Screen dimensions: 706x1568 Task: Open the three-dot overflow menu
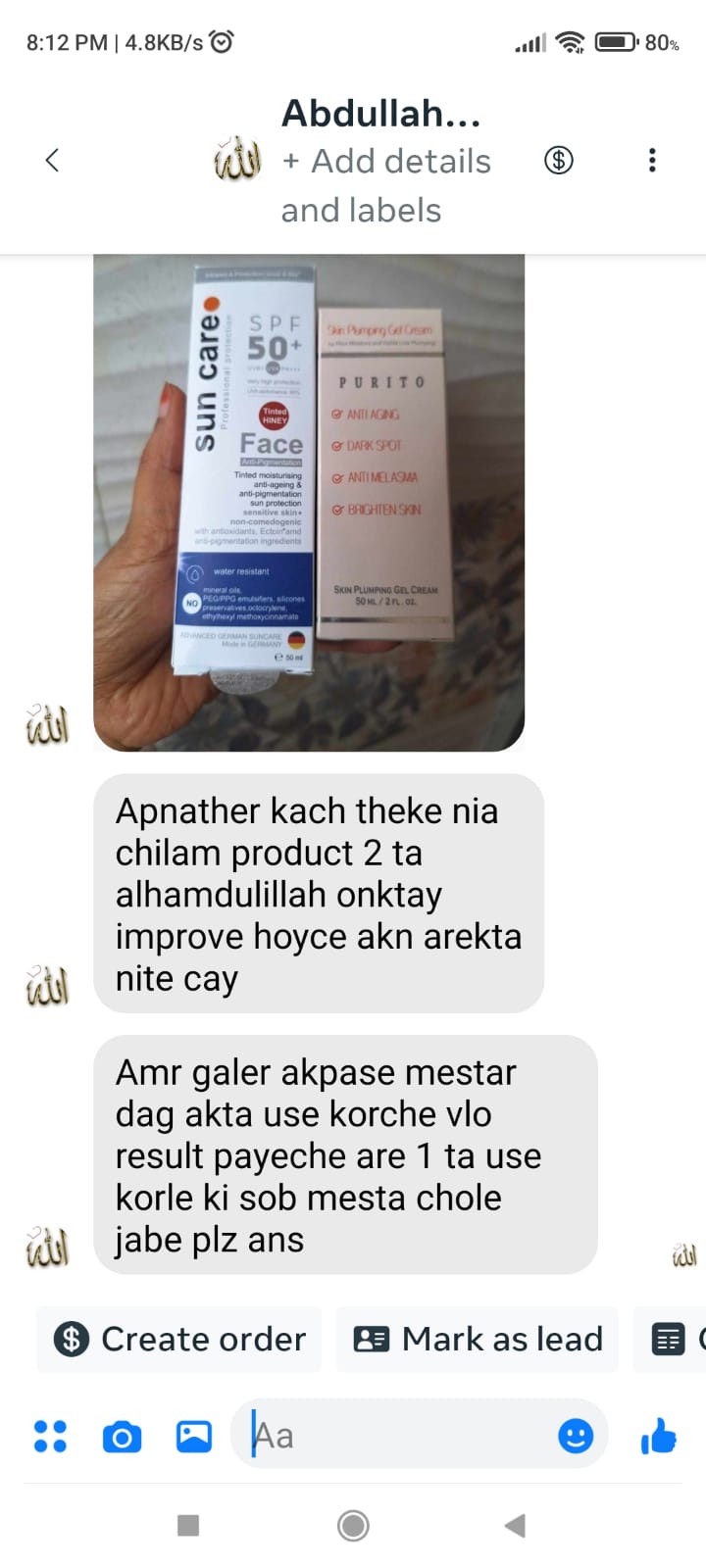[652, 160]
